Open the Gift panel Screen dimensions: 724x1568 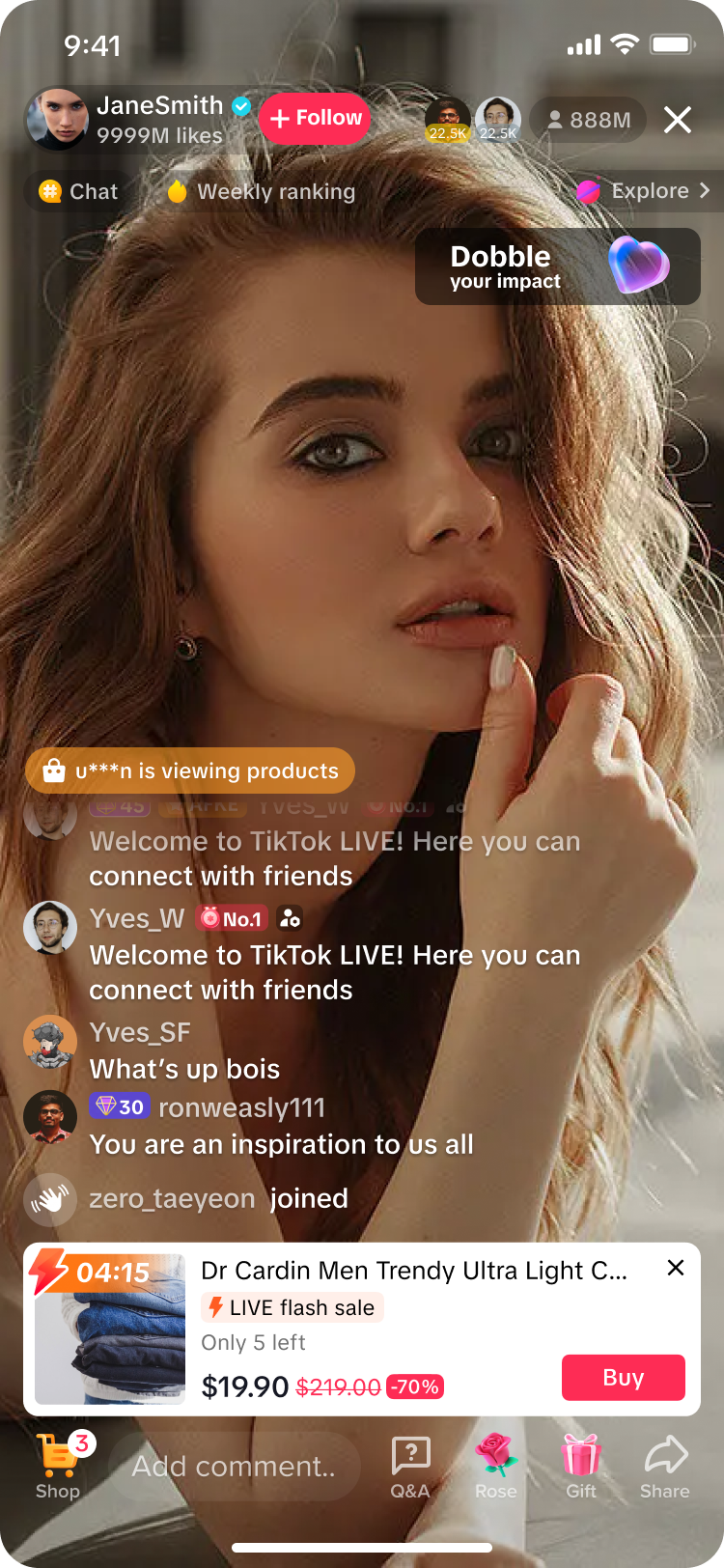coord(581,1465)
